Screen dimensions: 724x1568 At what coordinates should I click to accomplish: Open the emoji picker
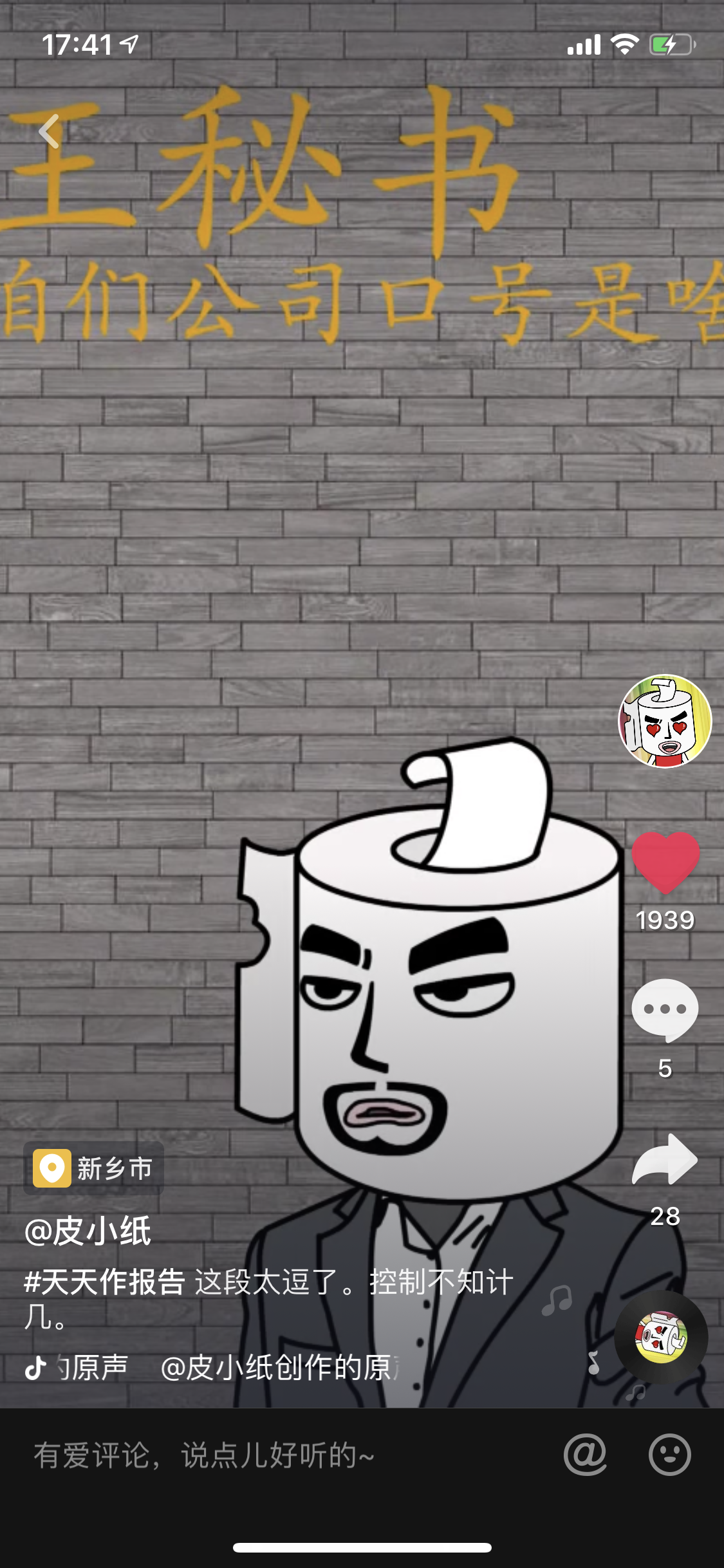pyautogui.click(x=669, y=1455)
